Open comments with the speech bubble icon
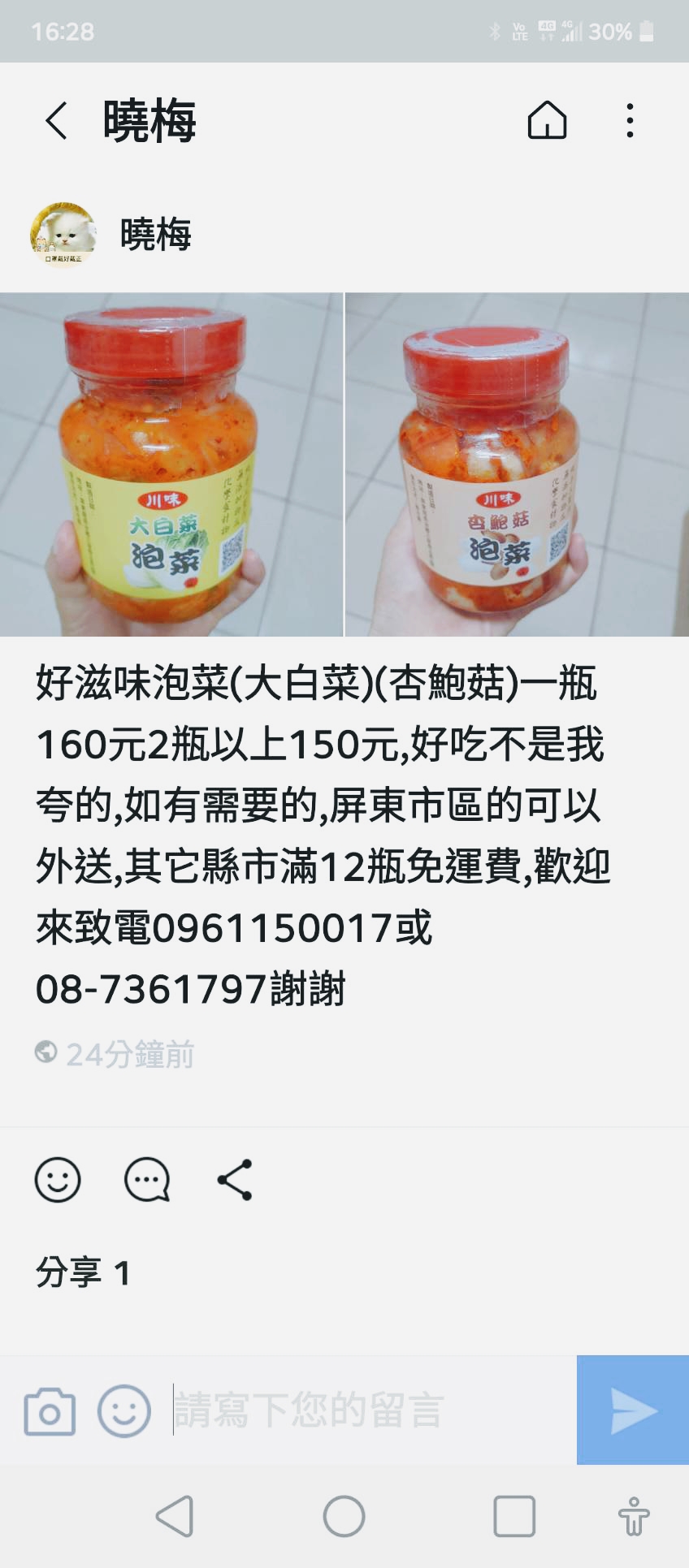The width and height of the screenshot is (689, 1568). click(x=146, y=1179)
